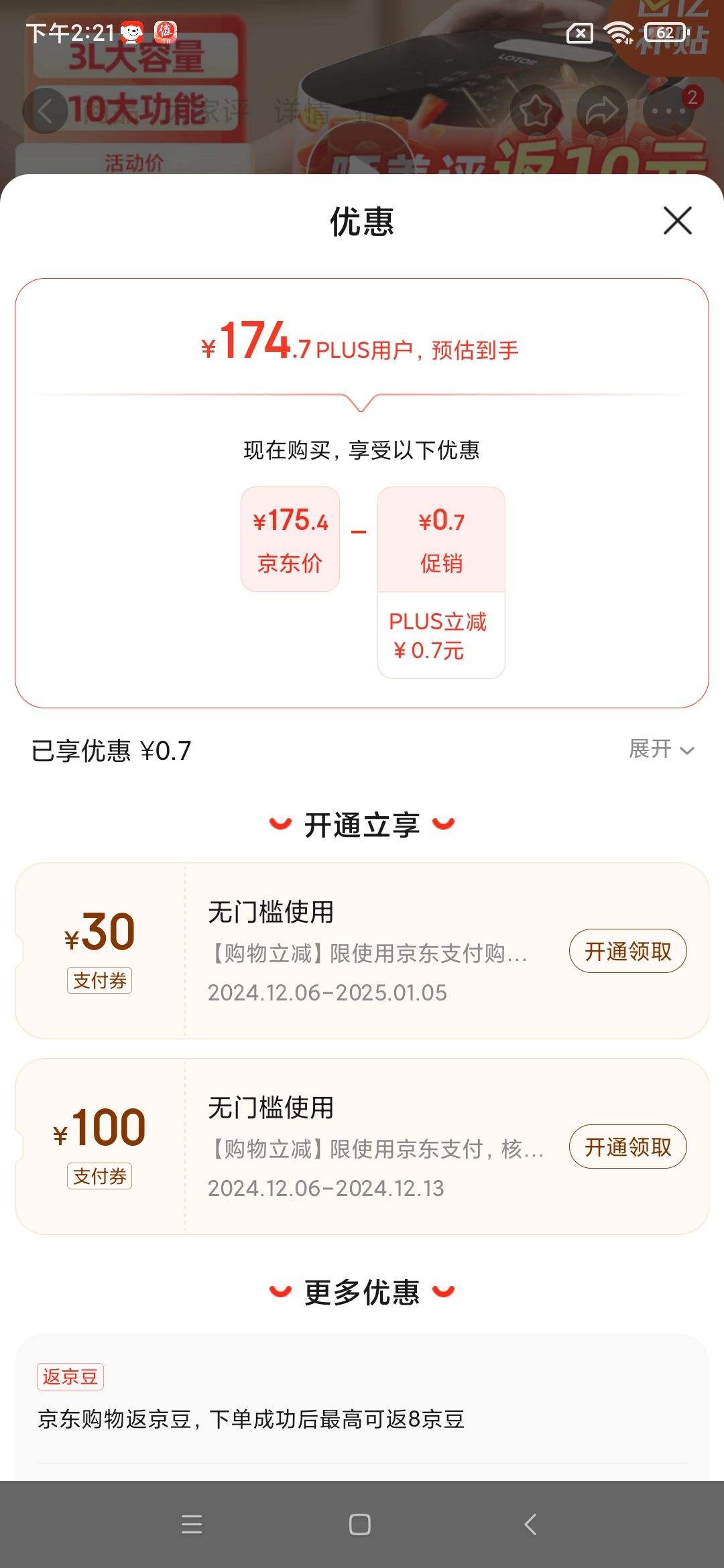Select the ¥175.4 京东价 card
This screenshot has width=724, height=1568.
(290, 538)
